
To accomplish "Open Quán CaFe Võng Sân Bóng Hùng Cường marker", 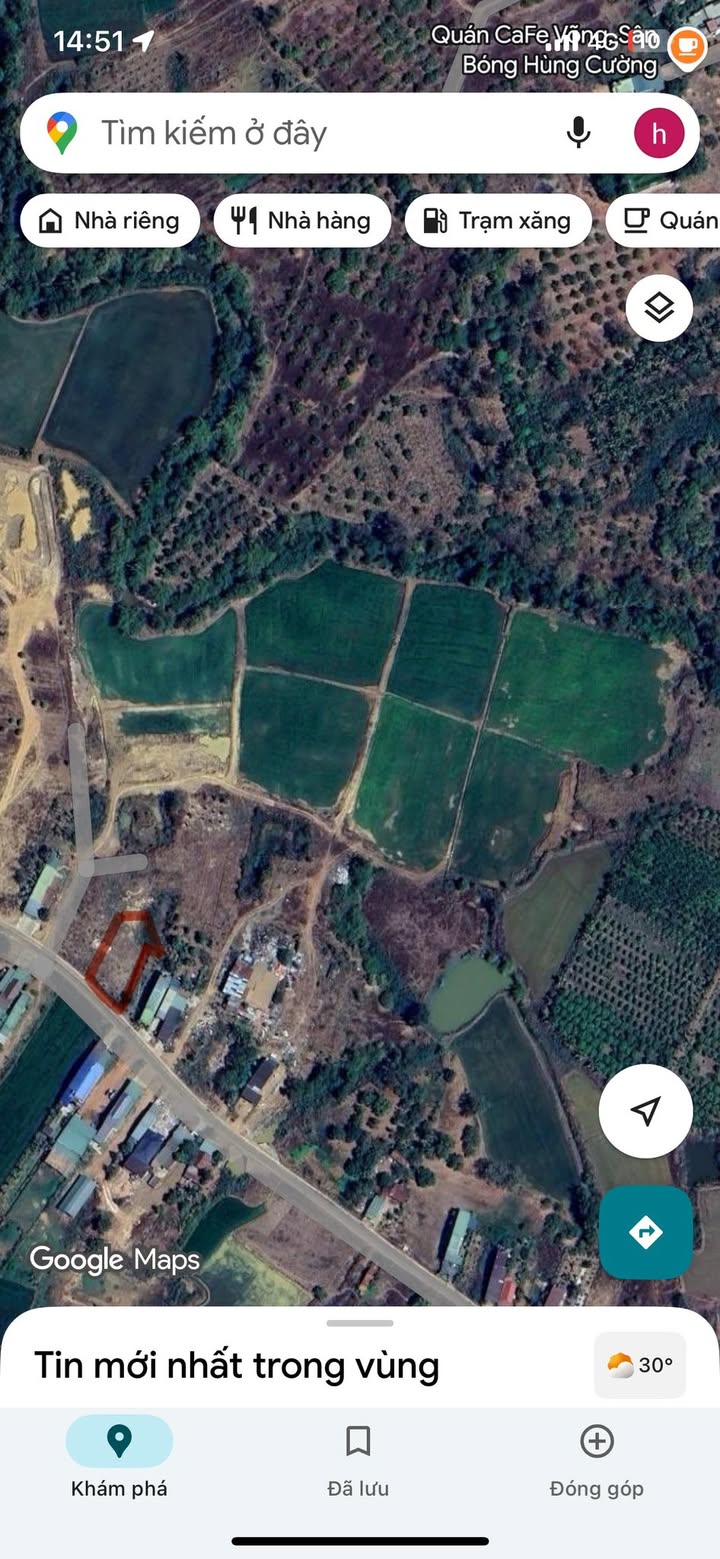I will pos(686,46).
